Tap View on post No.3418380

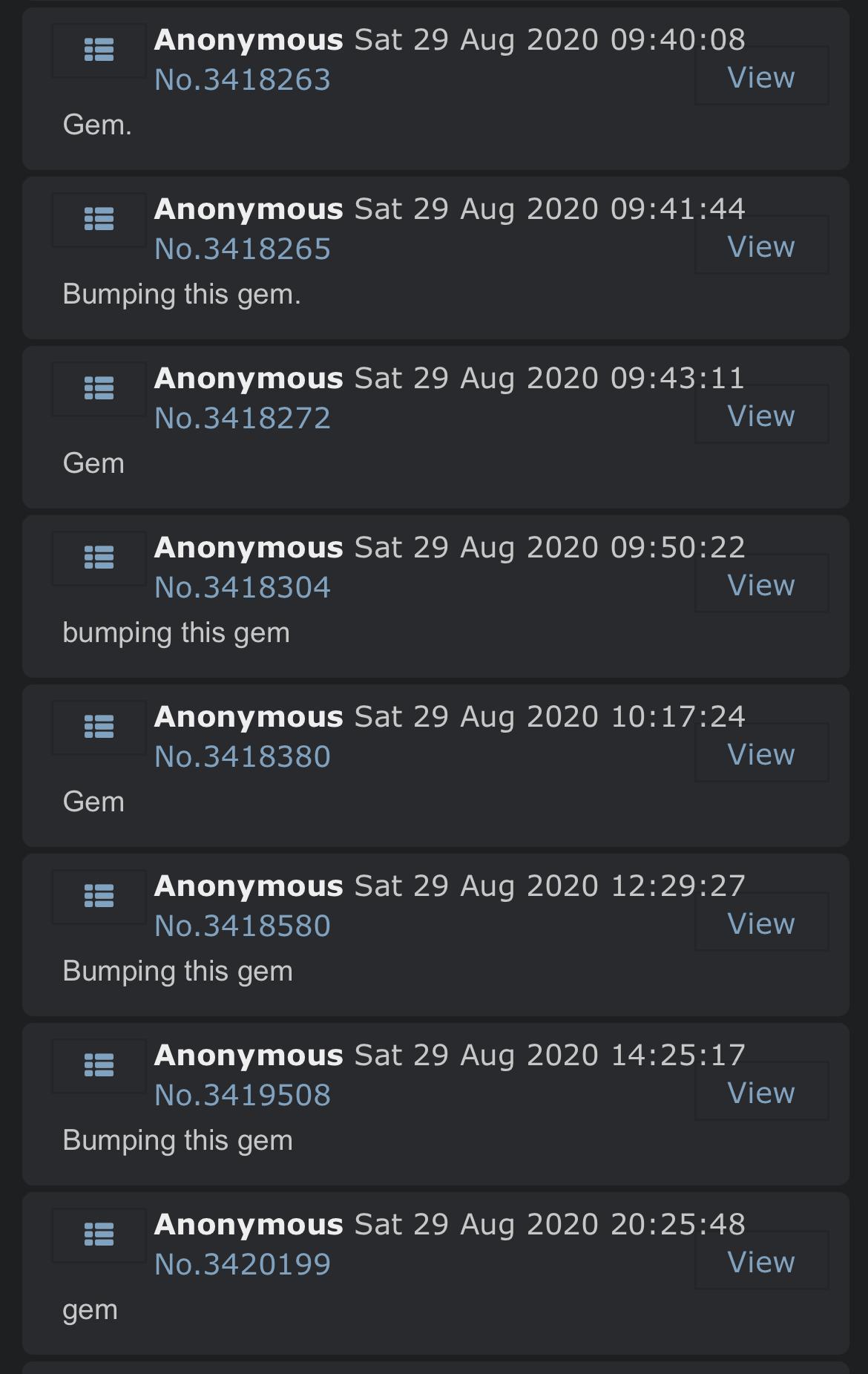click(x=761, y=753)
